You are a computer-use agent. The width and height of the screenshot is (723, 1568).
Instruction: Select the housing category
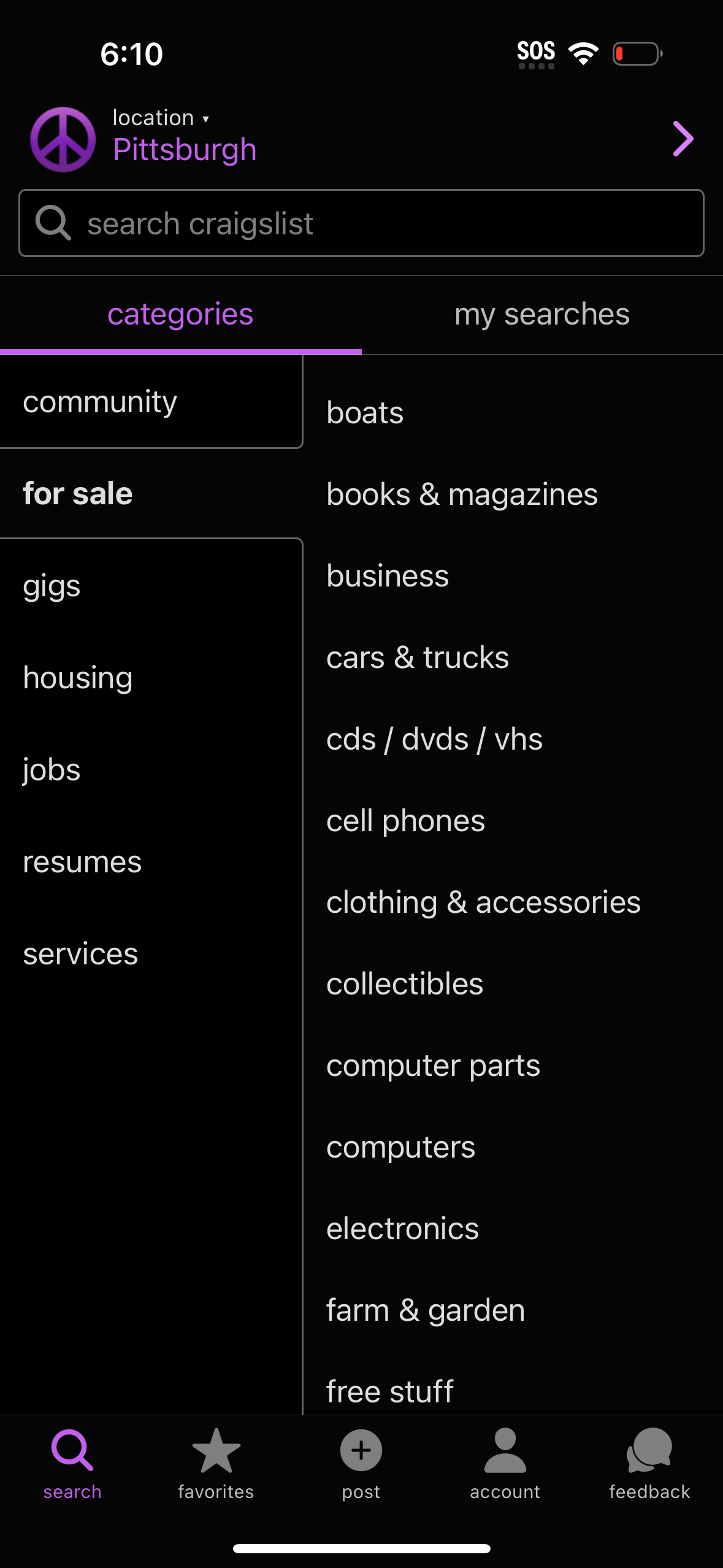(77, 677)
